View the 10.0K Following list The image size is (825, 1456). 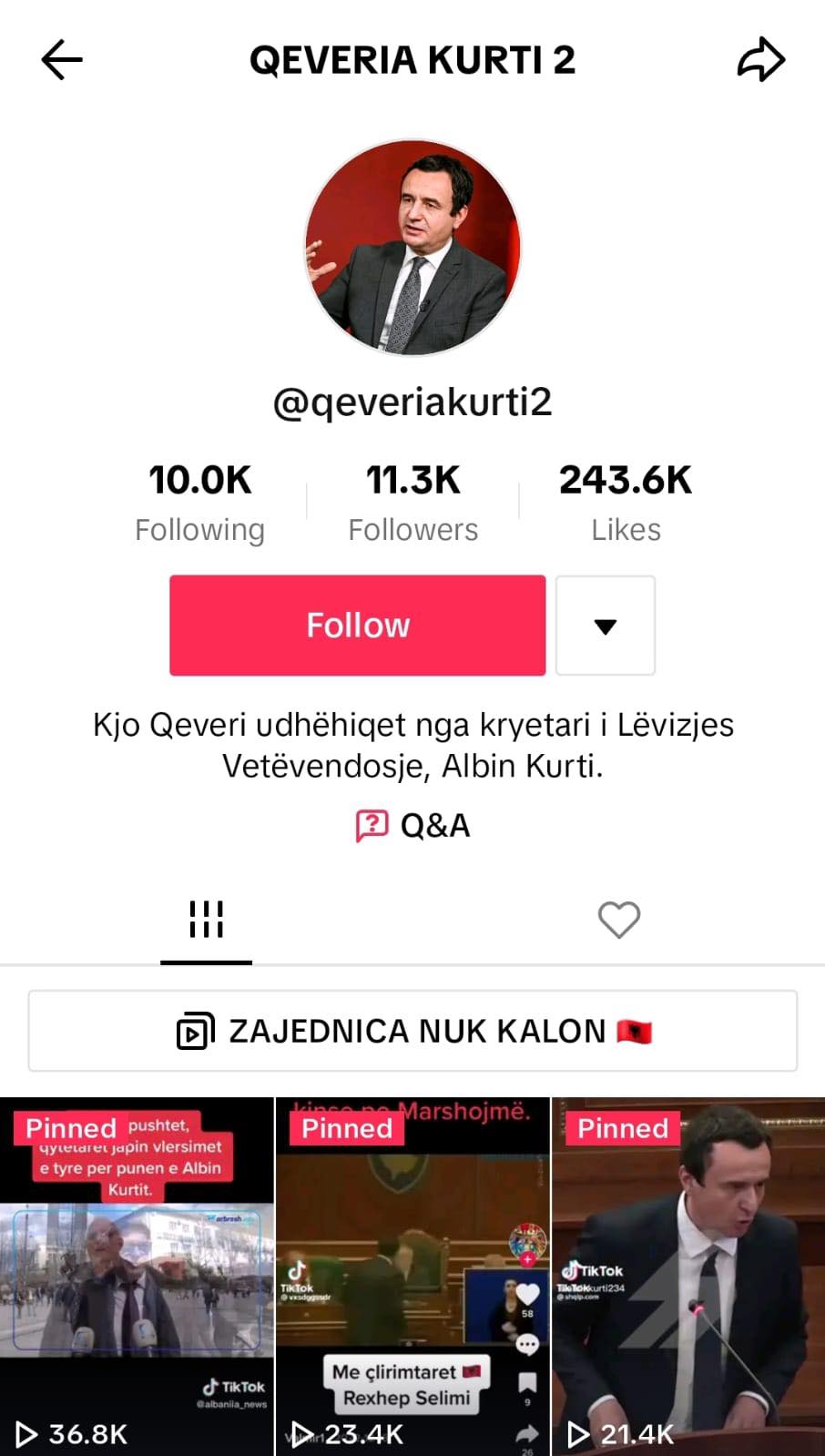click(199, 502)
